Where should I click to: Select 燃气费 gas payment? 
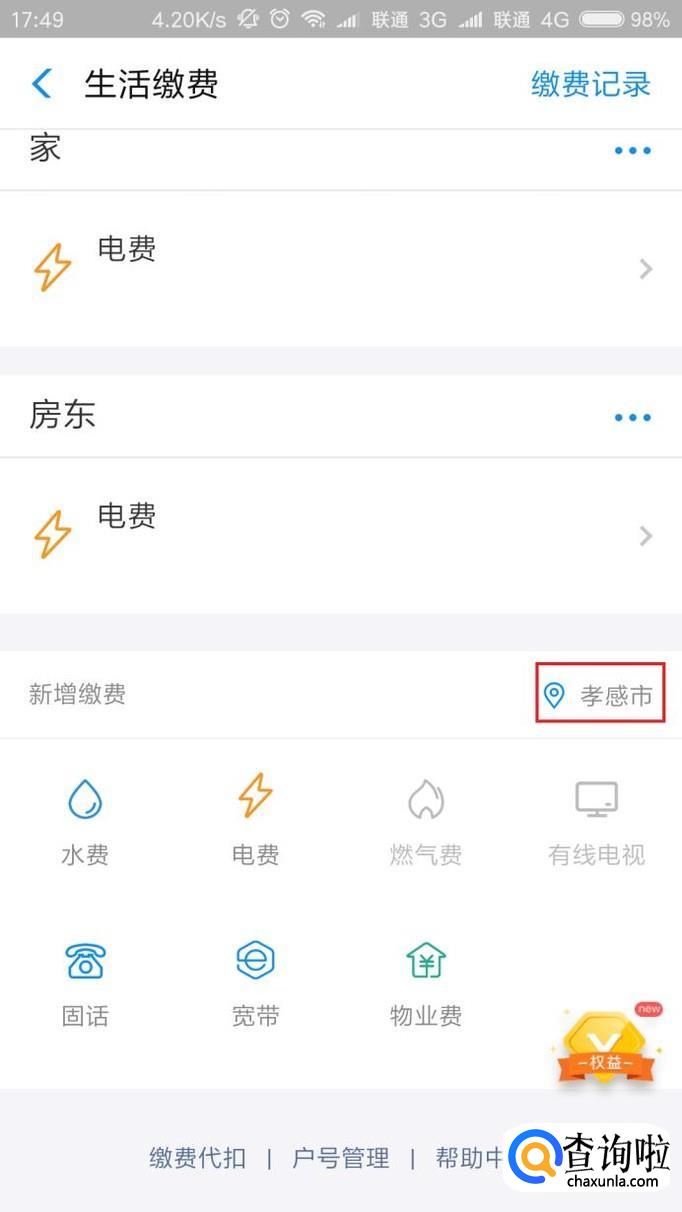pyautogui.click(x=426, y=822)
